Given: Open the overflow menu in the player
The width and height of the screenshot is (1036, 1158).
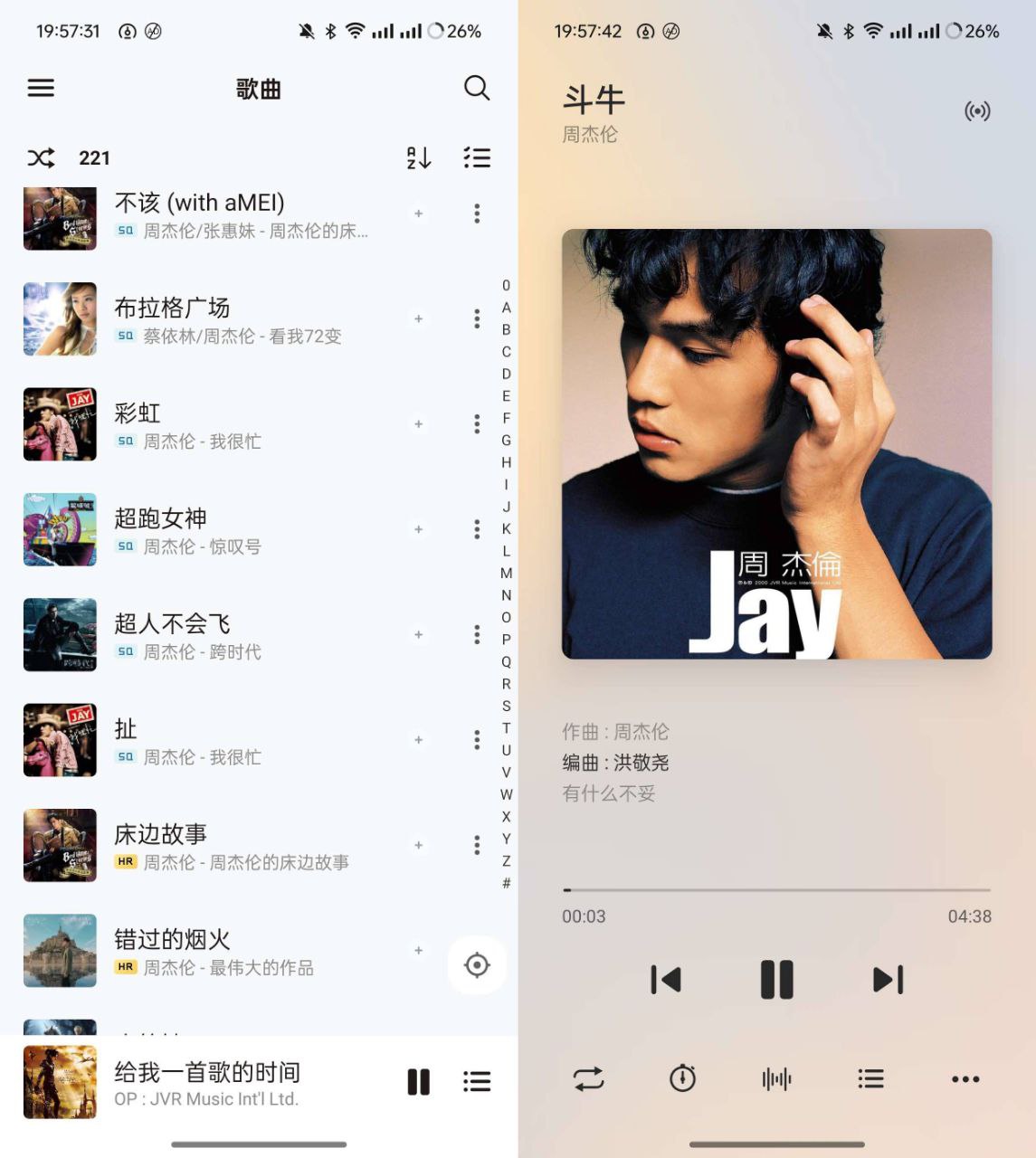Looking at the screenshot, I should pyautogui.click(x=965, y=1078).
